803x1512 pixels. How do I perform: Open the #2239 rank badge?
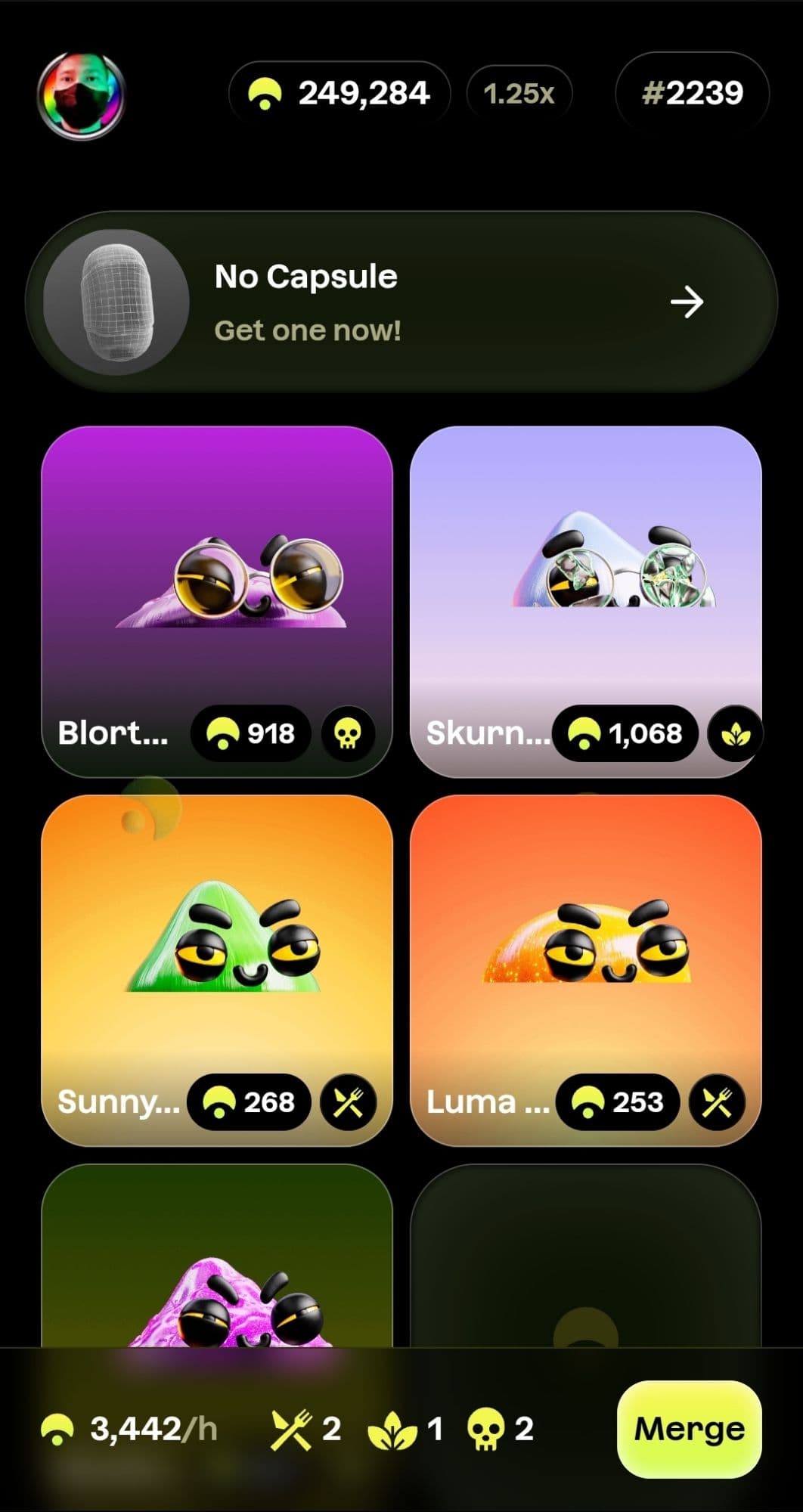tap(692, 94)
